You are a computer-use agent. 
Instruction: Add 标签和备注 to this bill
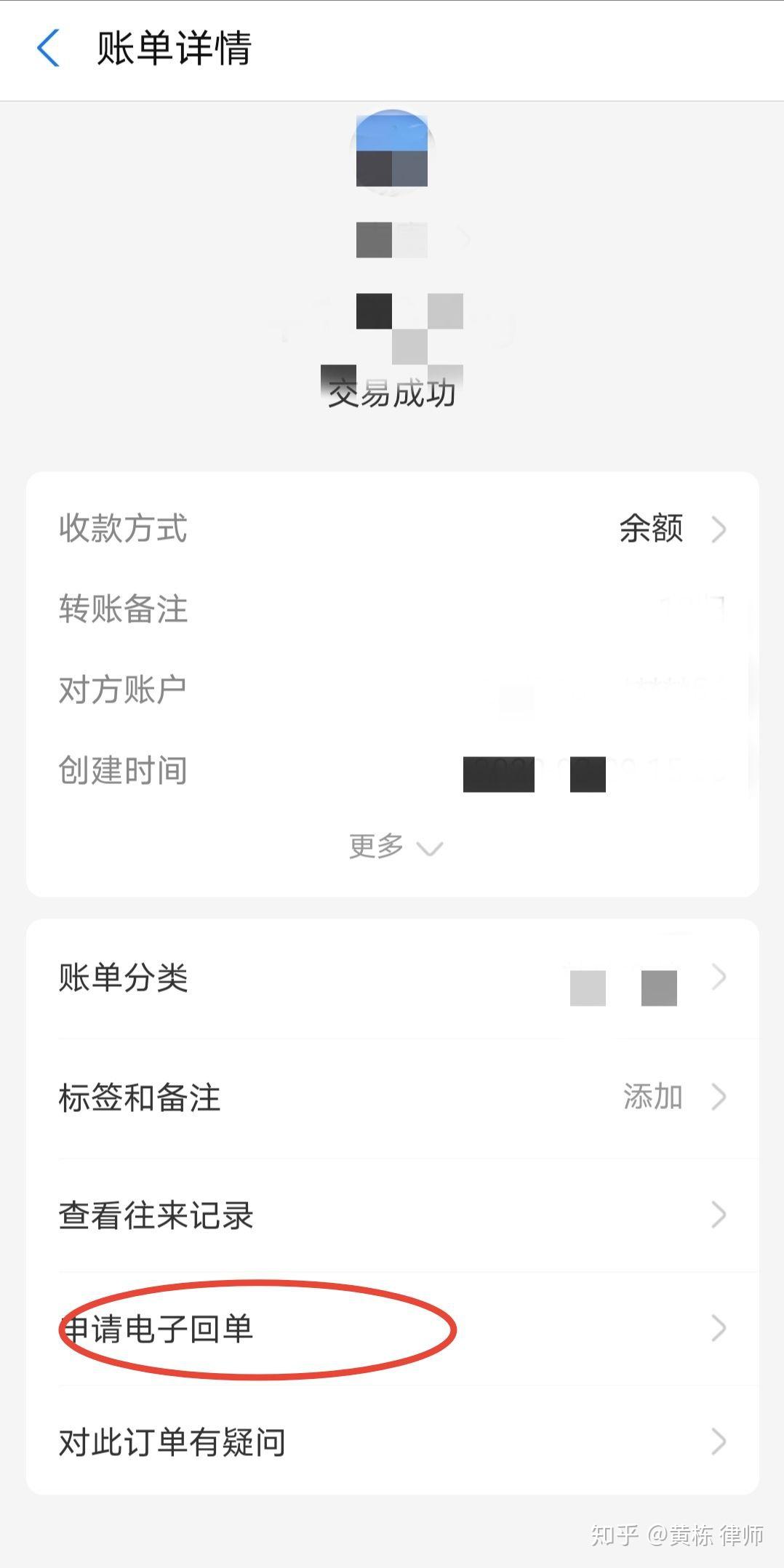click(393, 1097)
